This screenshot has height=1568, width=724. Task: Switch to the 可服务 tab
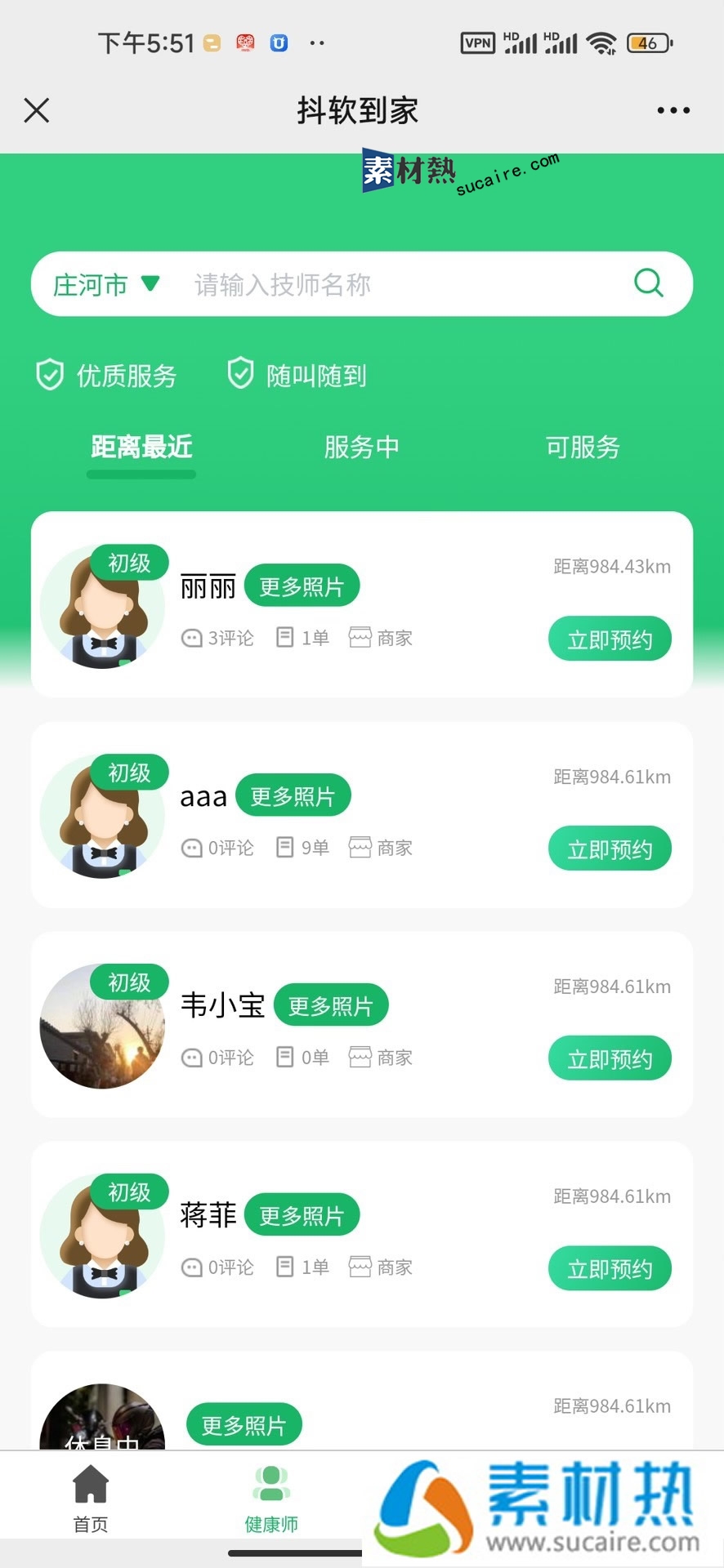click(583, 447)
